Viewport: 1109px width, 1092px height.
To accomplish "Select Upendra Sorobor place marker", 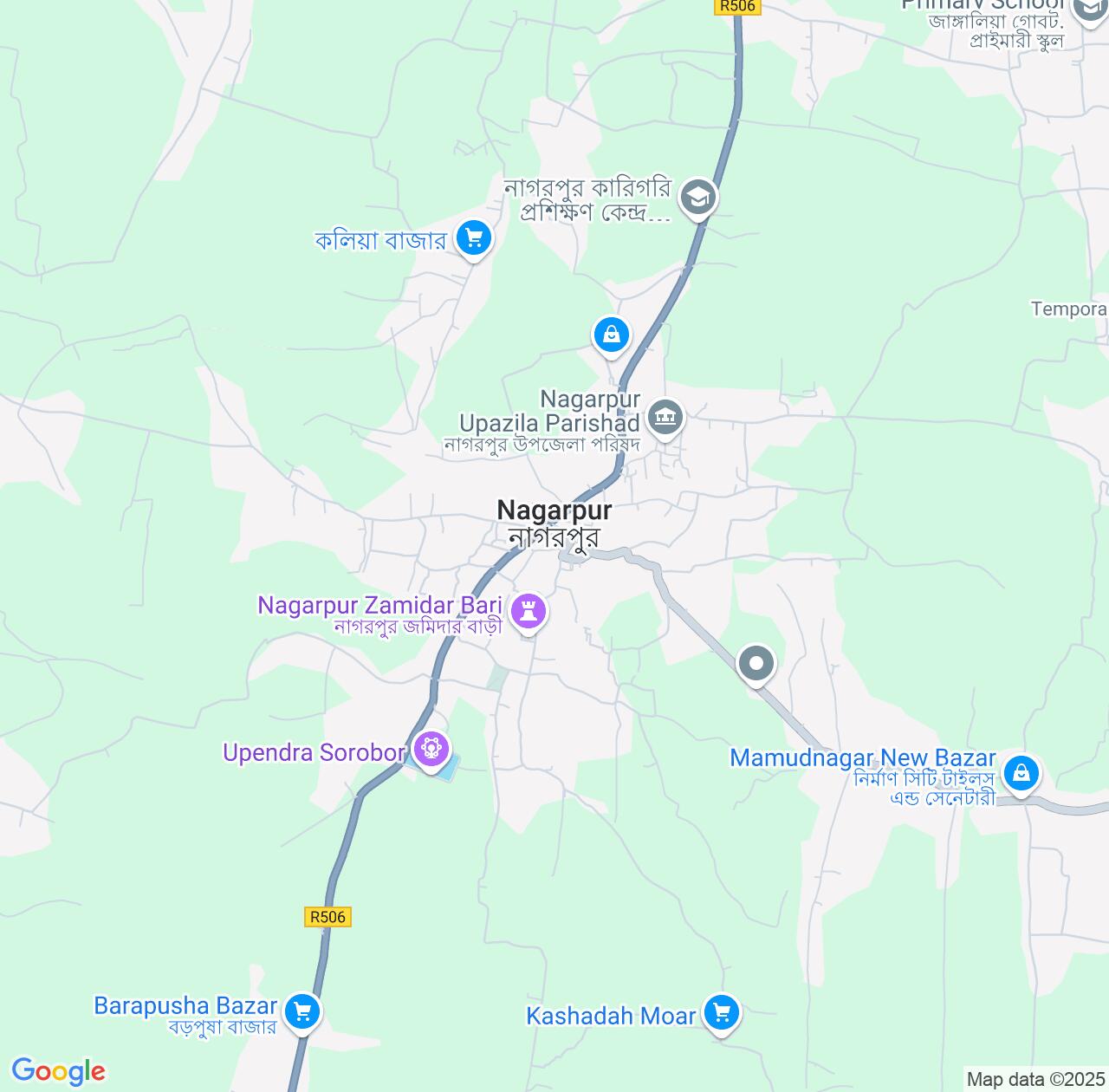I will coord(431,749).
